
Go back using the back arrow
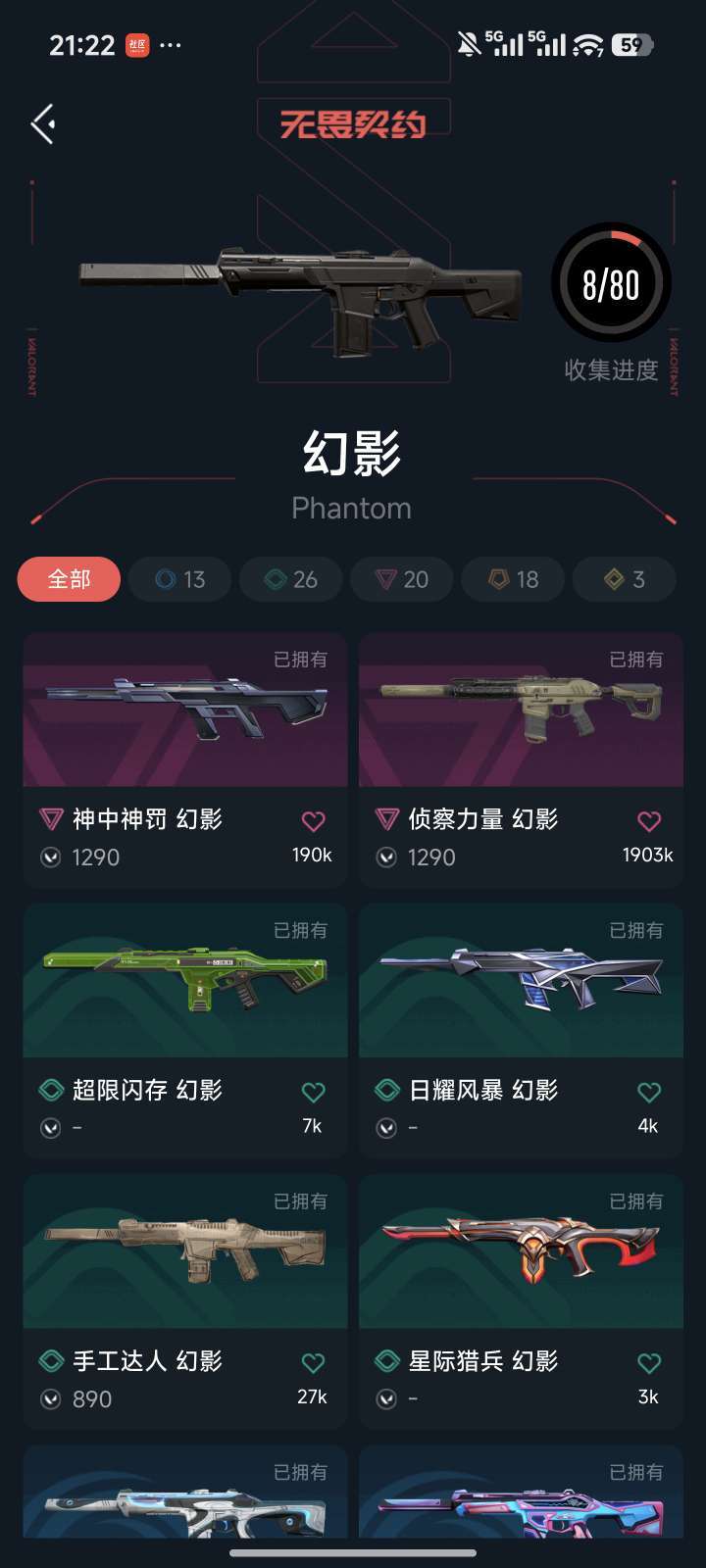(41, 123)
